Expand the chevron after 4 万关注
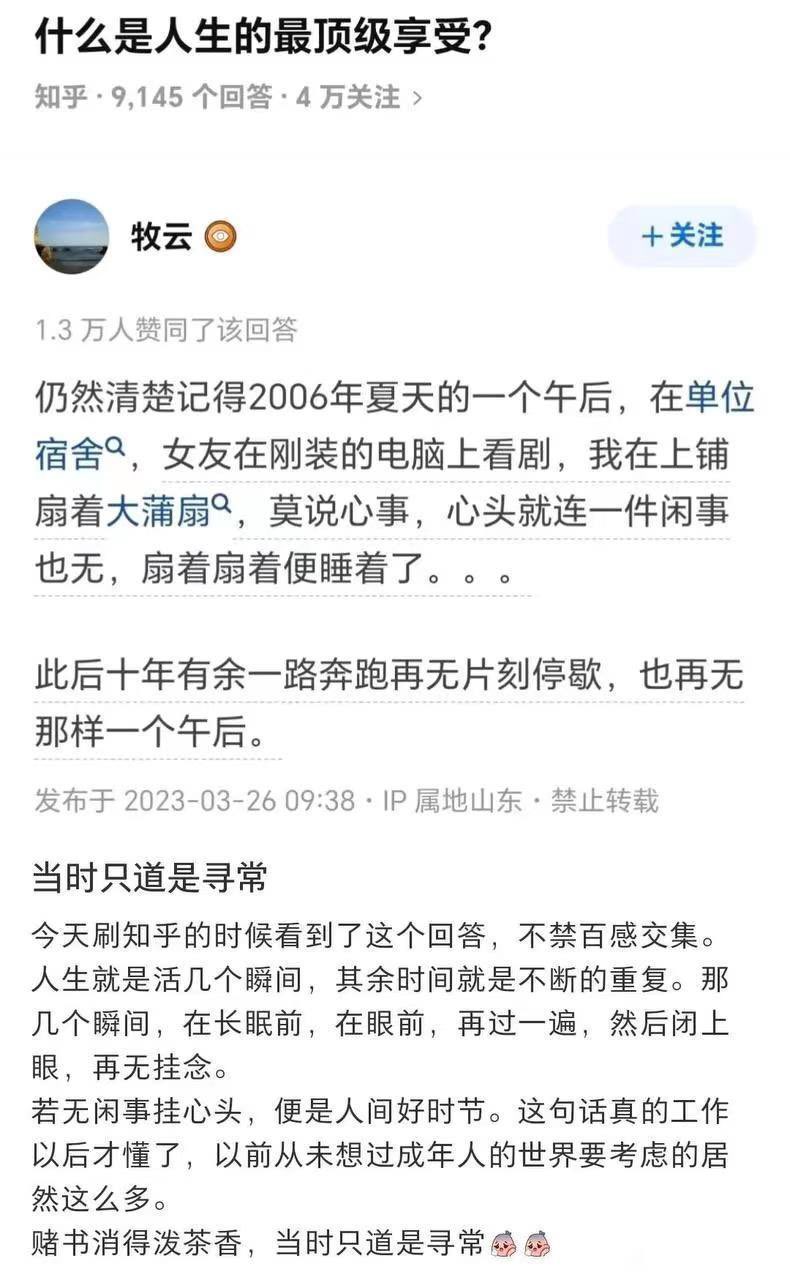The image size is (790, 1280). pos(413,96)
